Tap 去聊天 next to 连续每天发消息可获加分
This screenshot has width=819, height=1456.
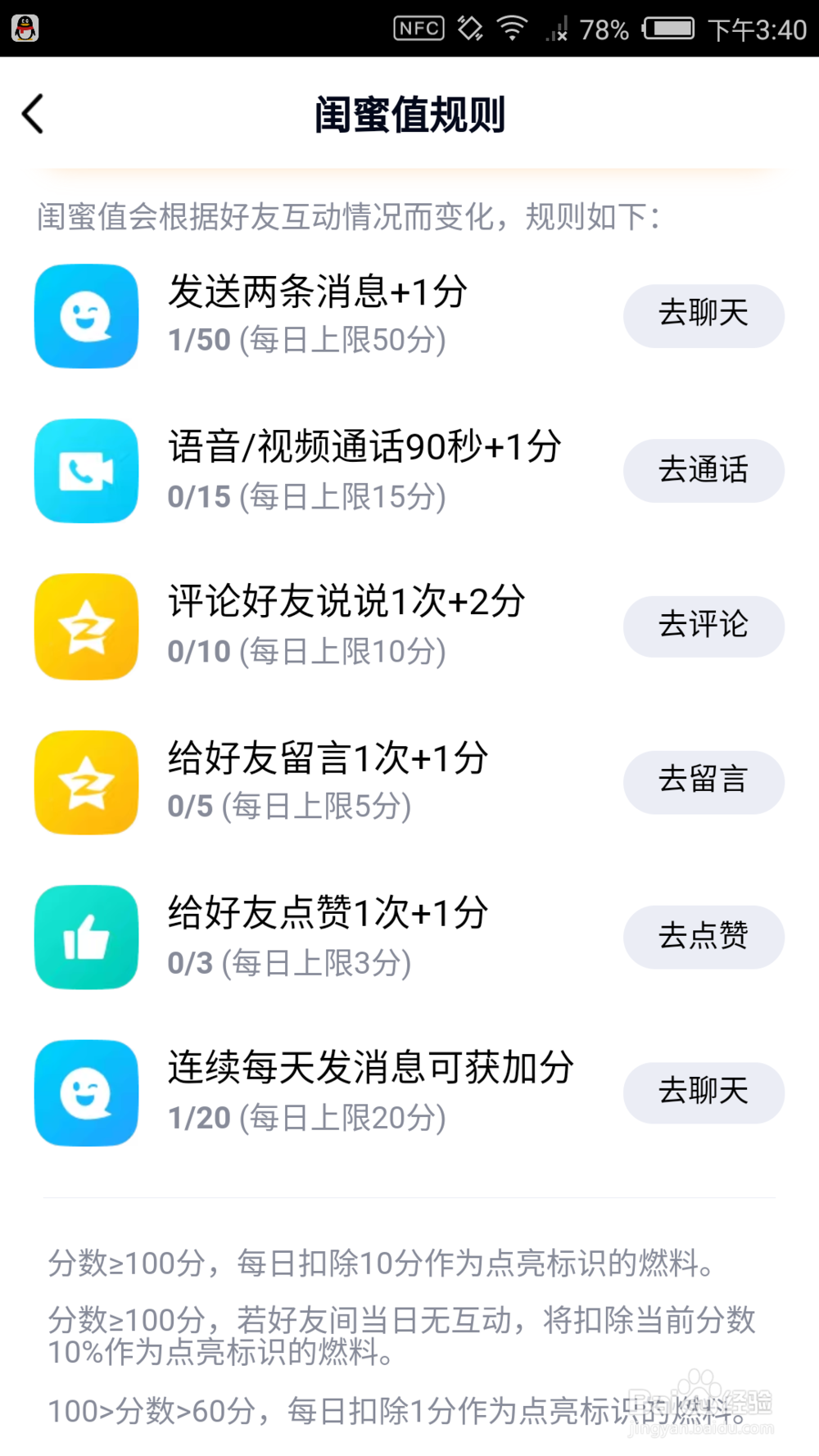click(x=704, y=1092)
